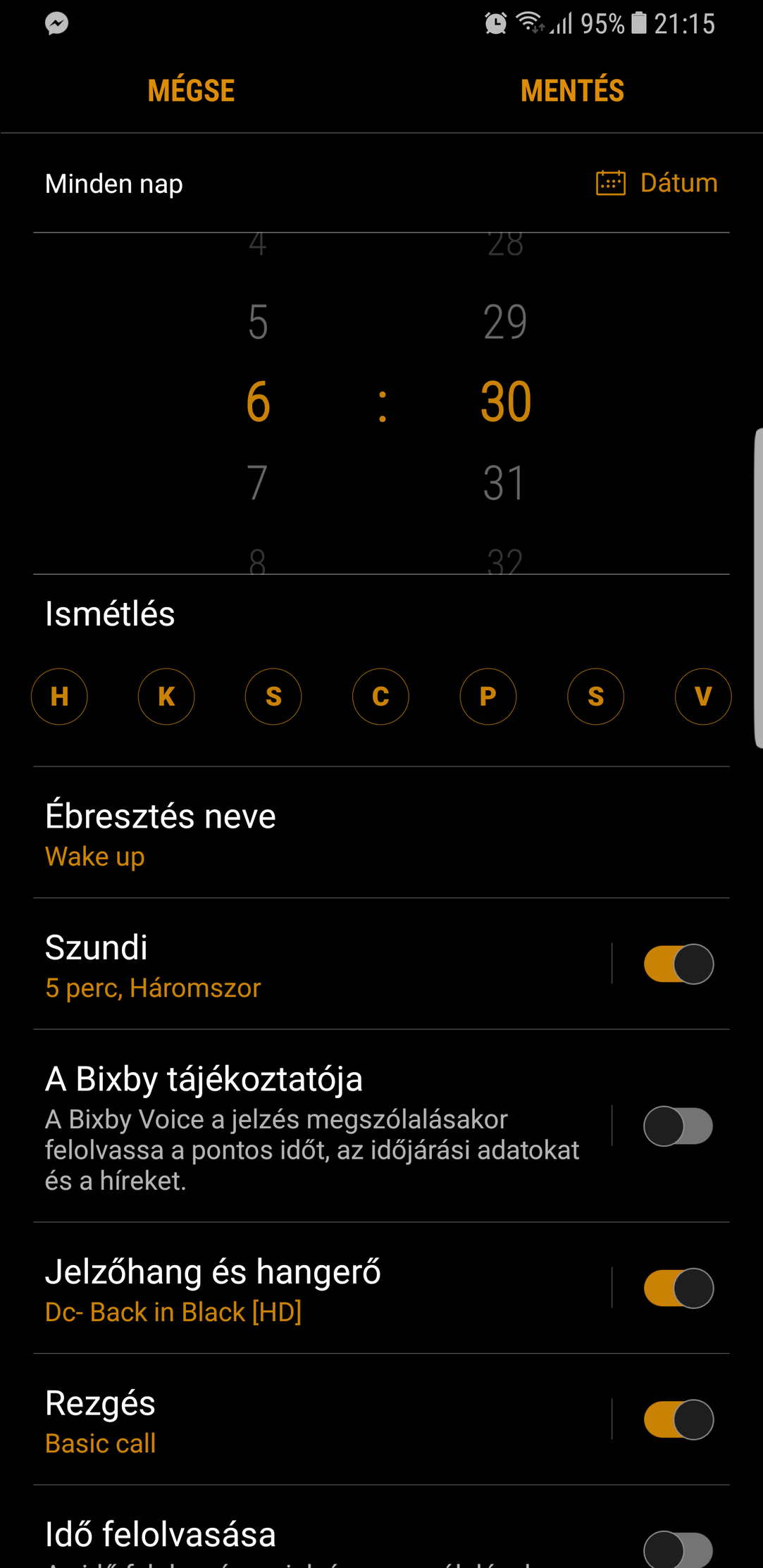Toggle the V (Sunday) repeat day
Screen dimensions: 763x1568
point(703,697)
